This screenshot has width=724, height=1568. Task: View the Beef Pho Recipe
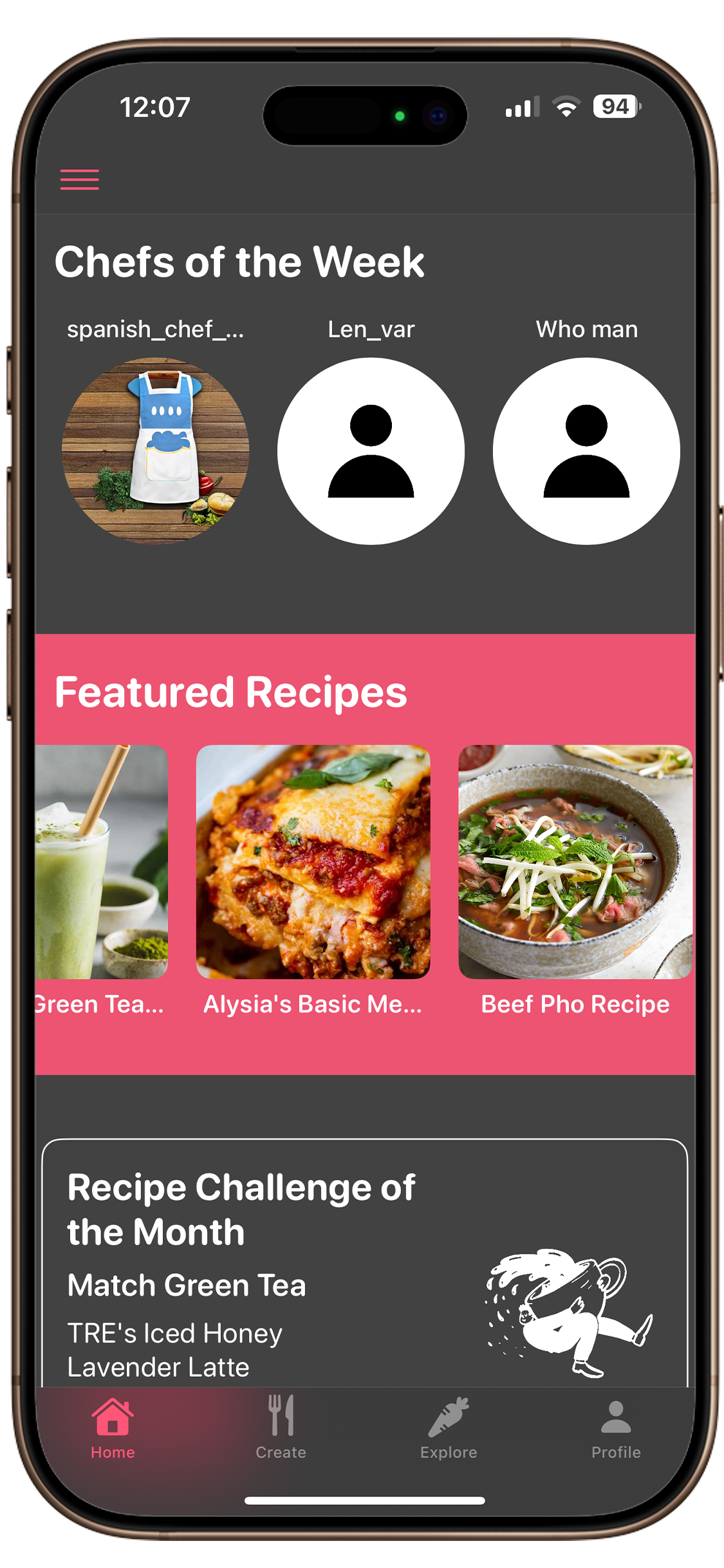575,861
